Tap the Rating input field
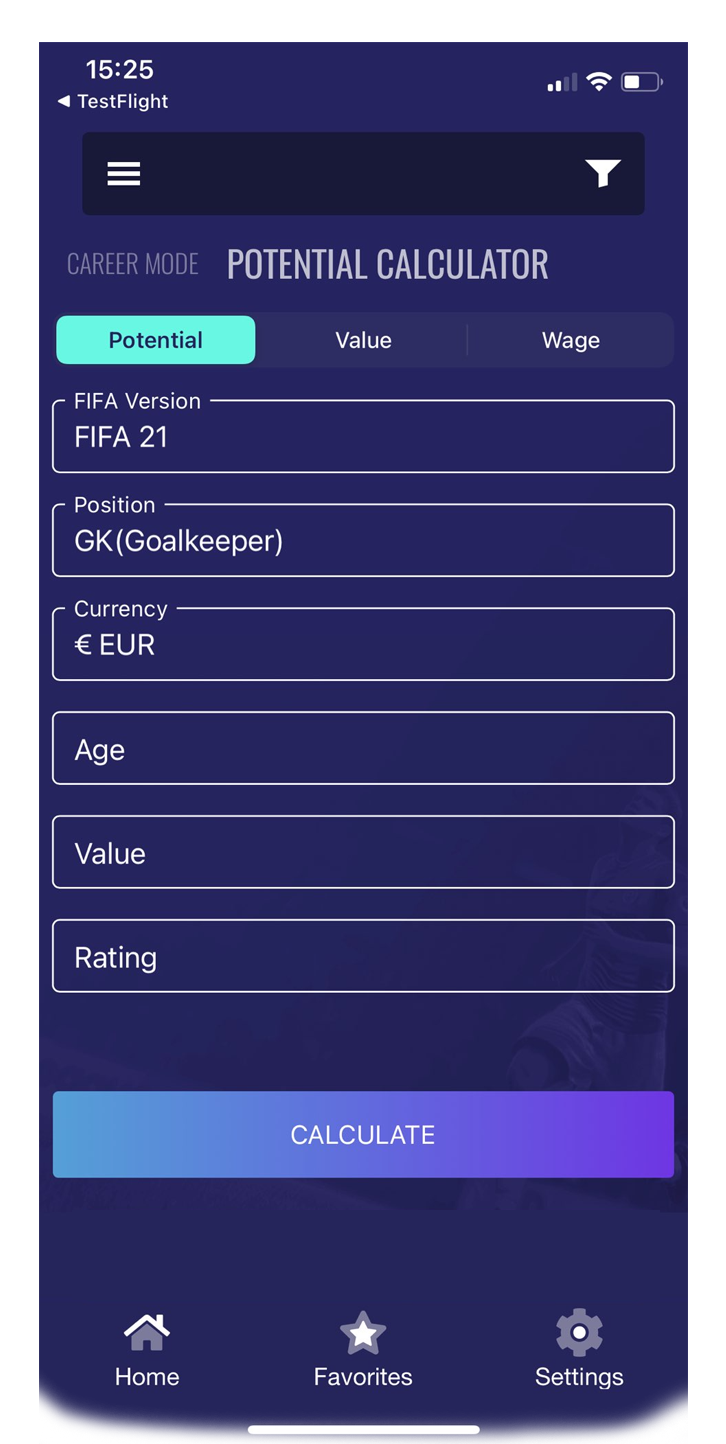 tap(363, 956)
